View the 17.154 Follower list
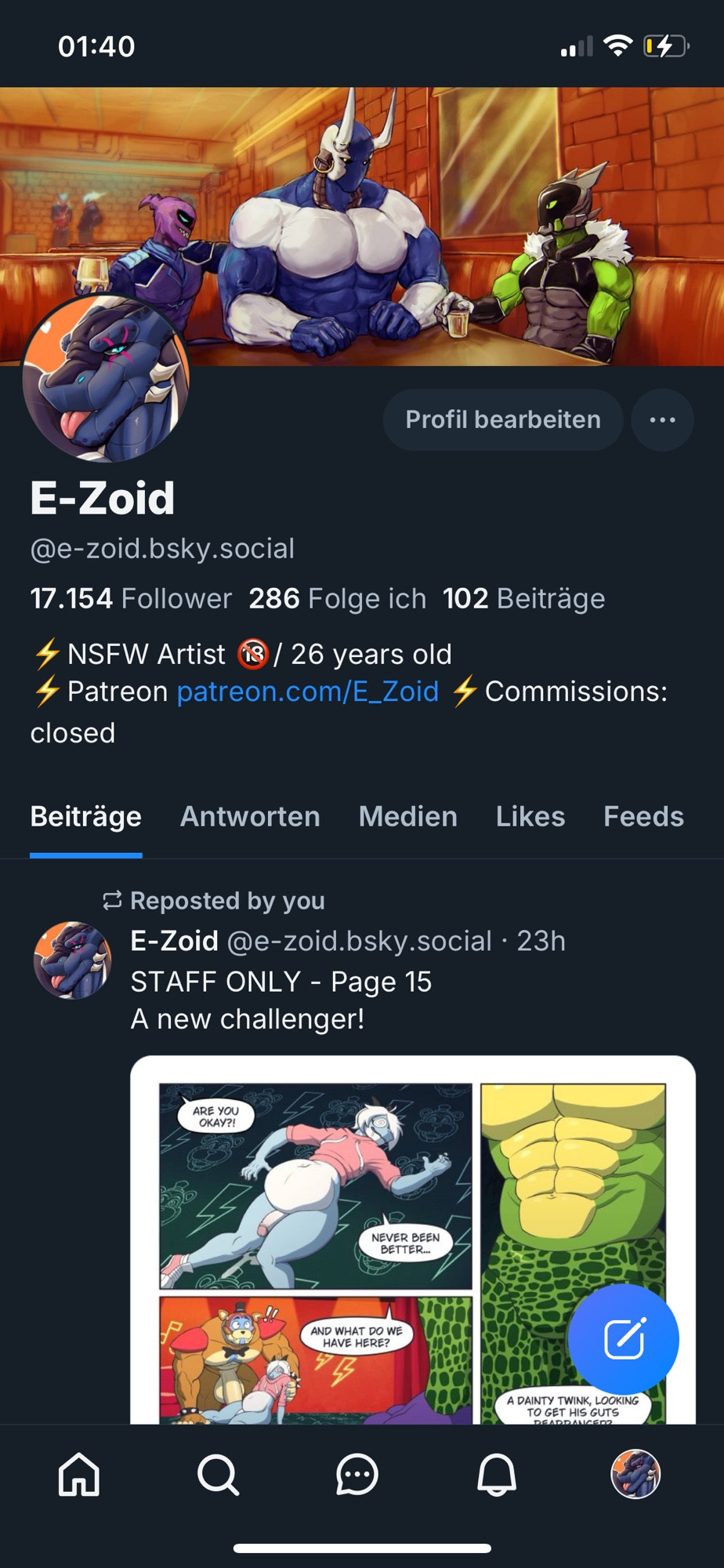 [x=131, y=599]
